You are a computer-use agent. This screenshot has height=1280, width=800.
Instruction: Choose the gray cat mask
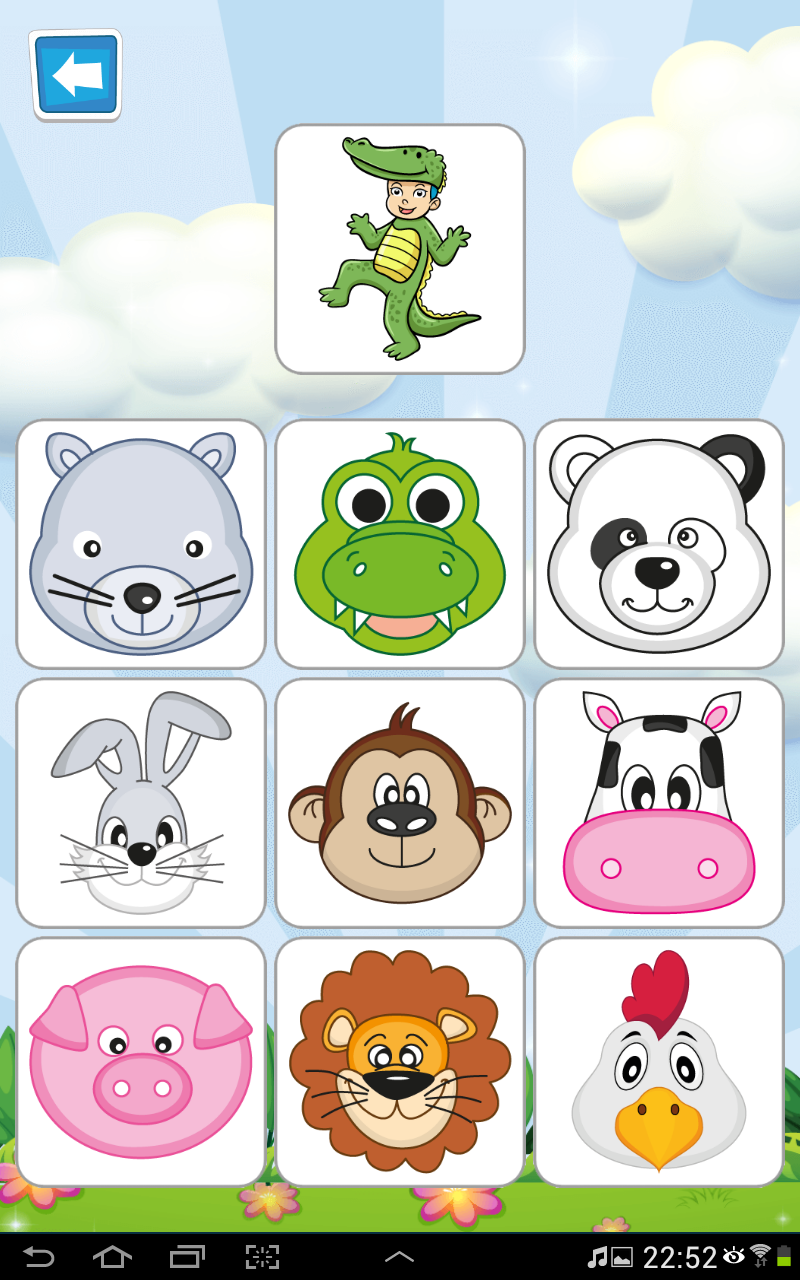click(141, 543)
